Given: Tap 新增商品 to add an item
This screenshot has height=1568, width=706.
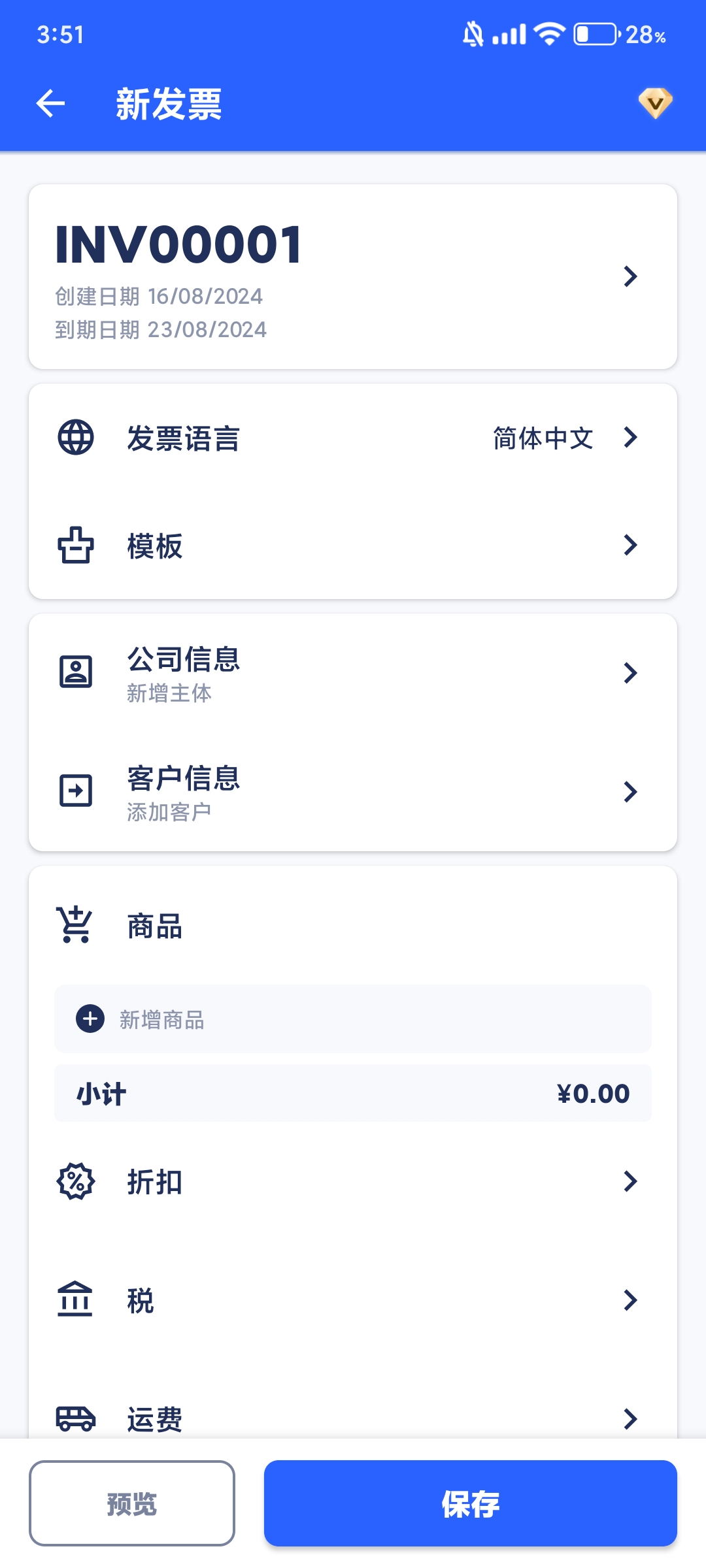Looking at the screenshot, I should point(353,1019).
